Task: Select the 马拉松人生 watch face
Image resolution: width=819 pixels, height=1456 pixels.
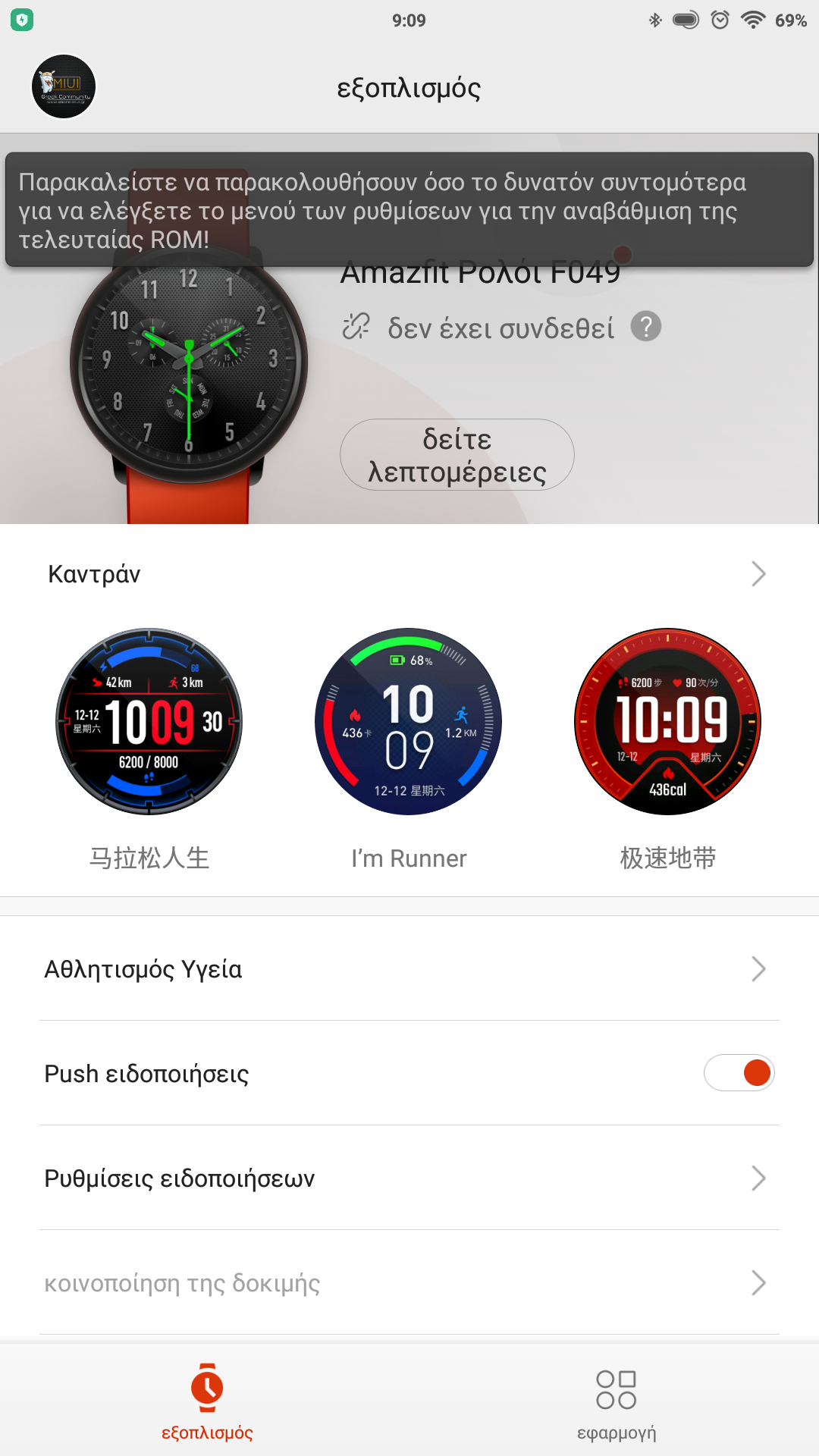Action: (149, 722)
